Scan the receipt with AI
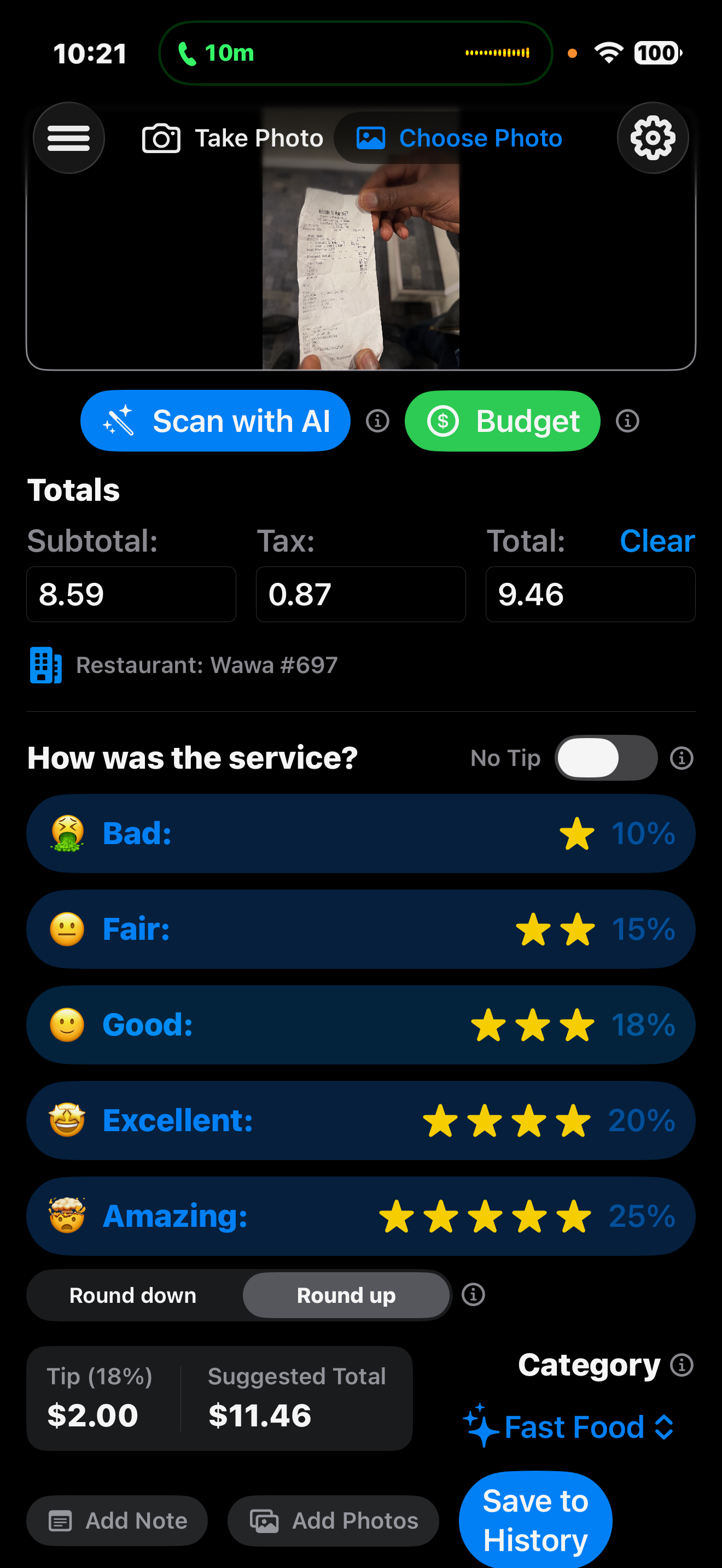The width and height of the screenshot is (722, 1568). point(215,420)
